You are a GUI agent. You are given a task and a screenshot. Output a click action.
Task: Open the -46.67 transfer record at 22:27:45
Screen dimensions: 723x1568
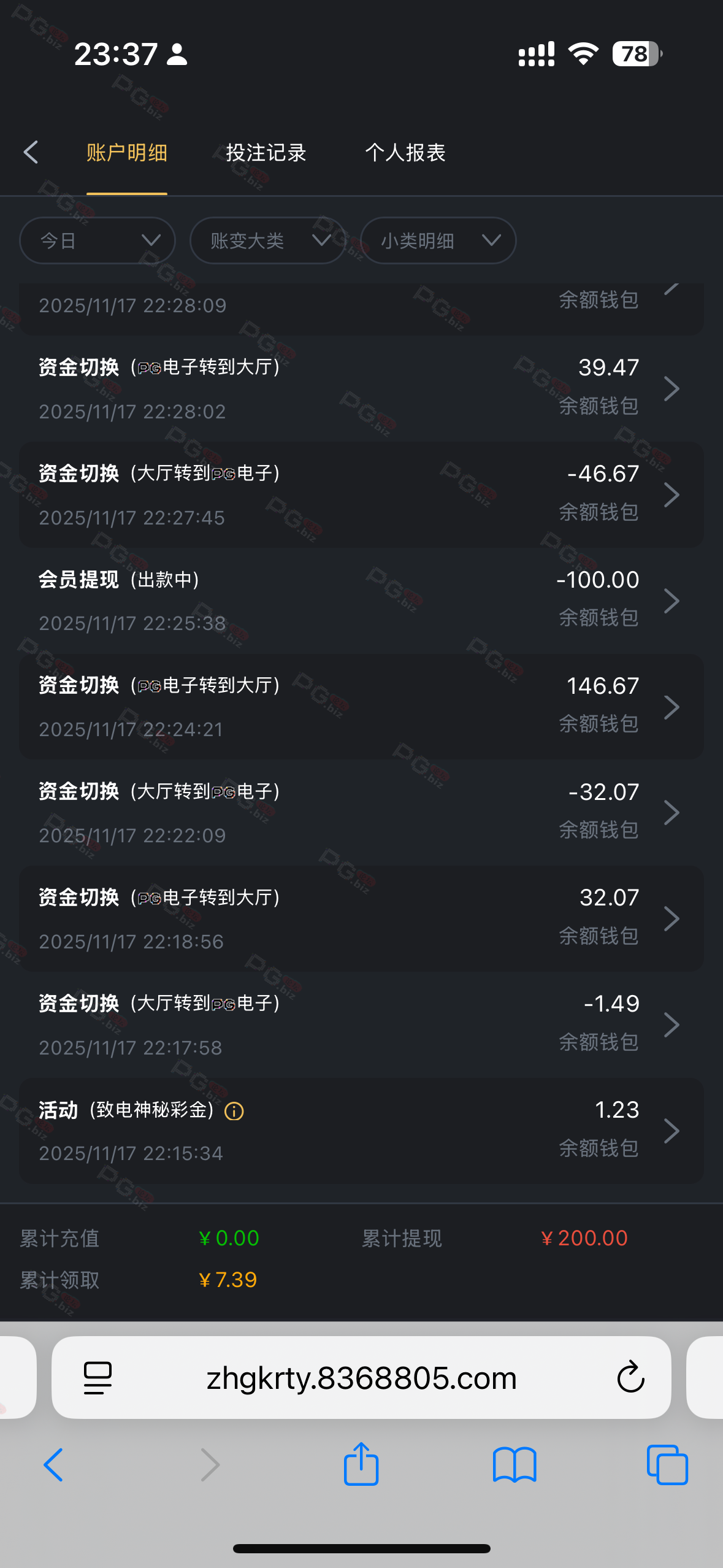click(x=361, y=495)
